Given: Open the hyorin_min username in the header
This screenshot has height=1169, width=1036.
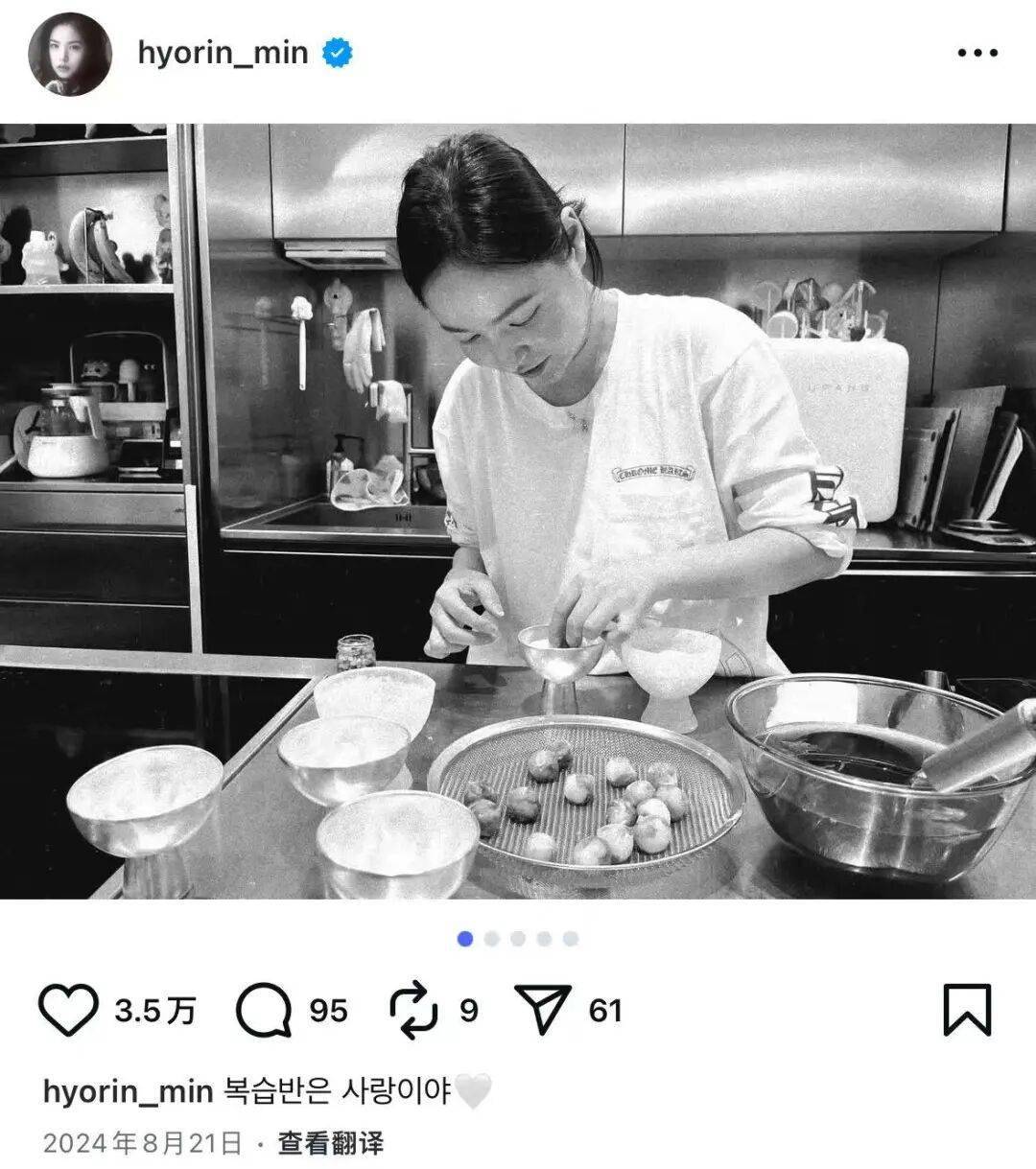Looking at the screenshot, I should pyautogui.click(x=223, y=53).
